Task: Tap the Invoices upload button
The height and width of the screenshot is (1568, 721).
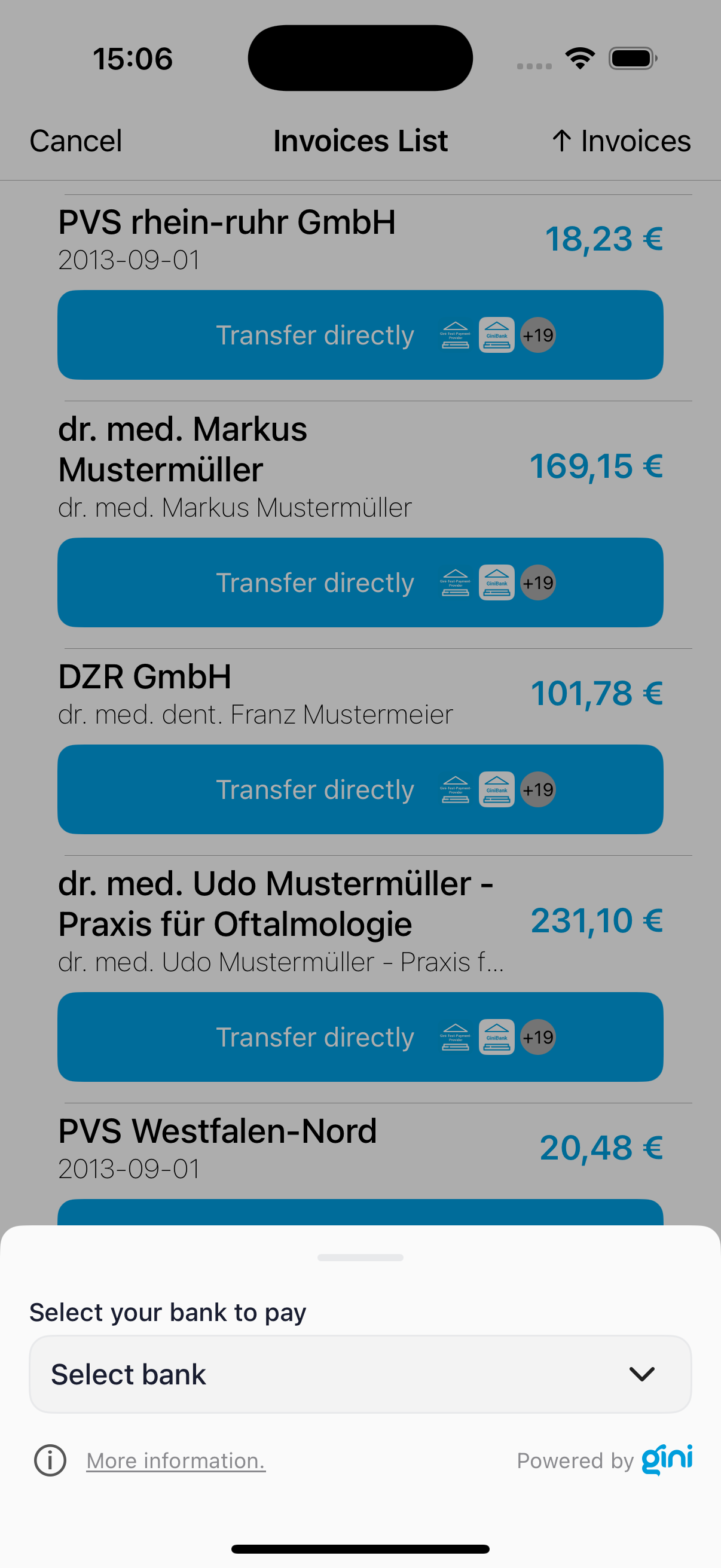Action: pos(621,141)
